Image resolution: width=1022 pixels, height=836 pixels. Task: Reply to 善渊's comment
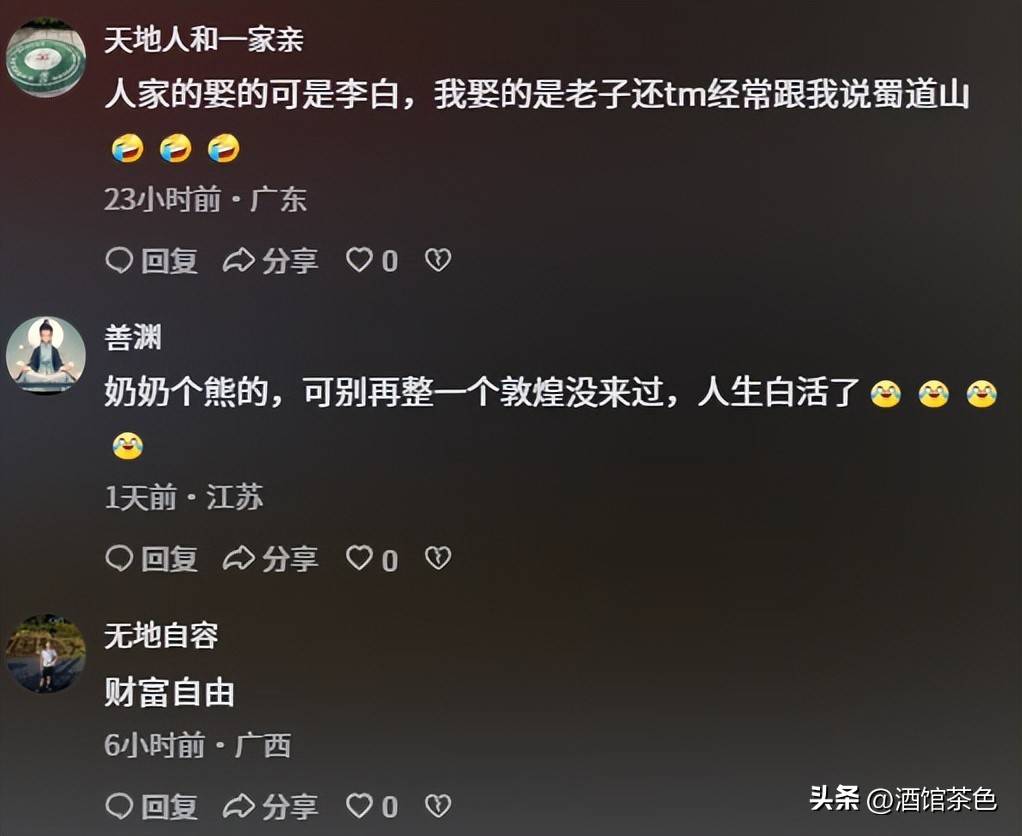click(152, 558)
